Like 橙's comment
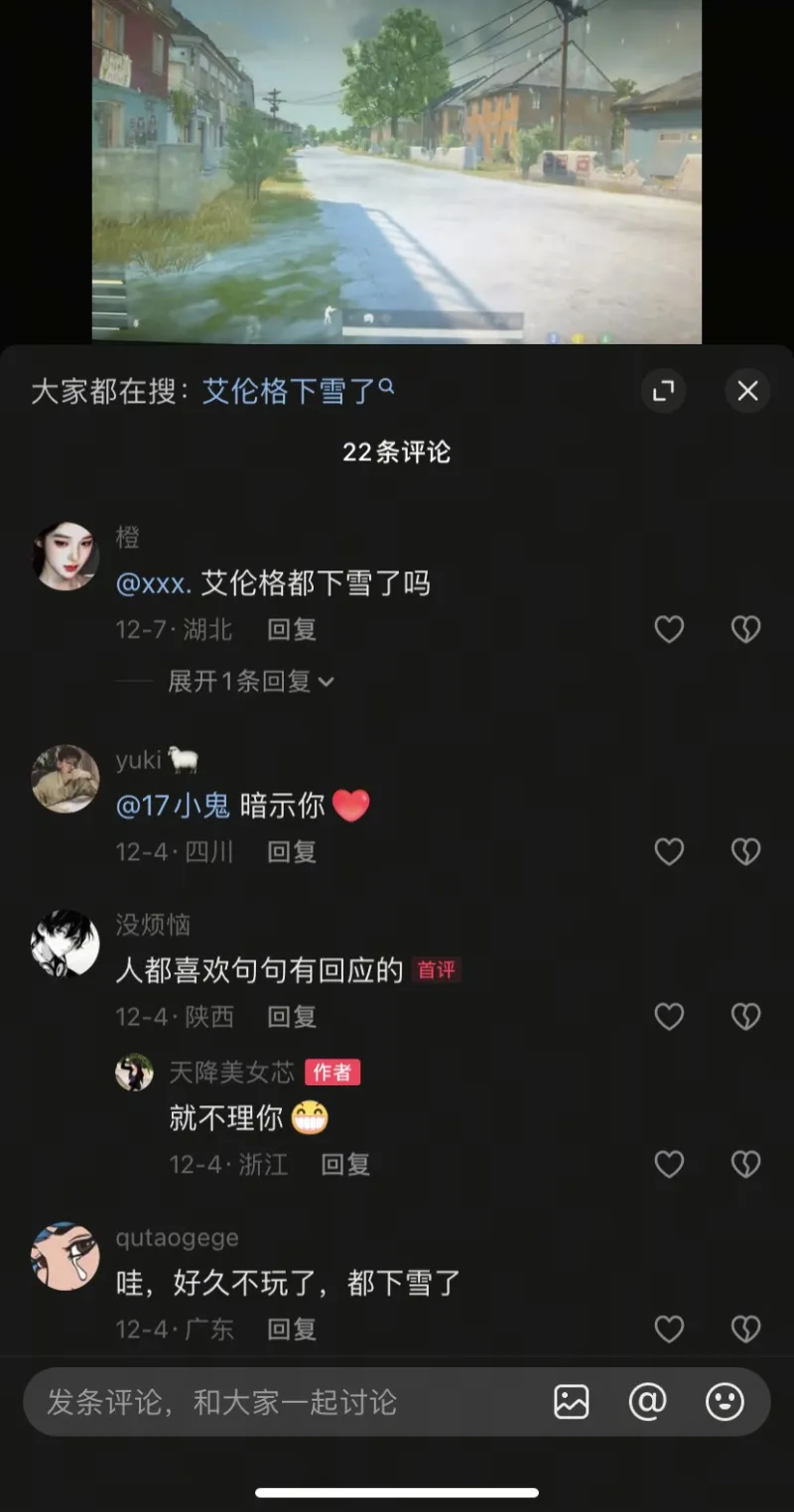794x1512 pixels. tap(669, 629)
